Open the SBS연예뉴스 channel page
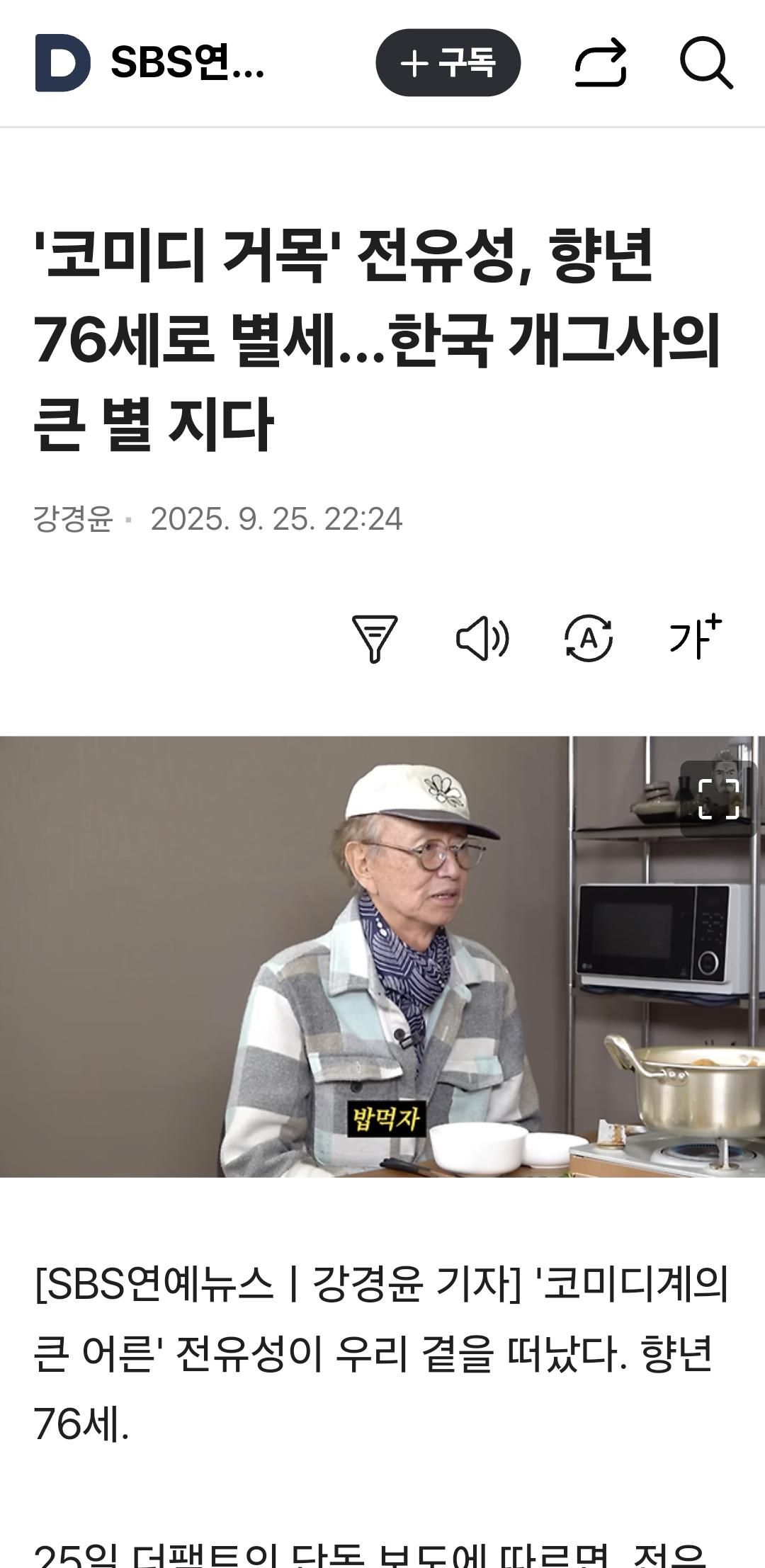Screen dimensions: 765x1568 [x=188, y=62]
